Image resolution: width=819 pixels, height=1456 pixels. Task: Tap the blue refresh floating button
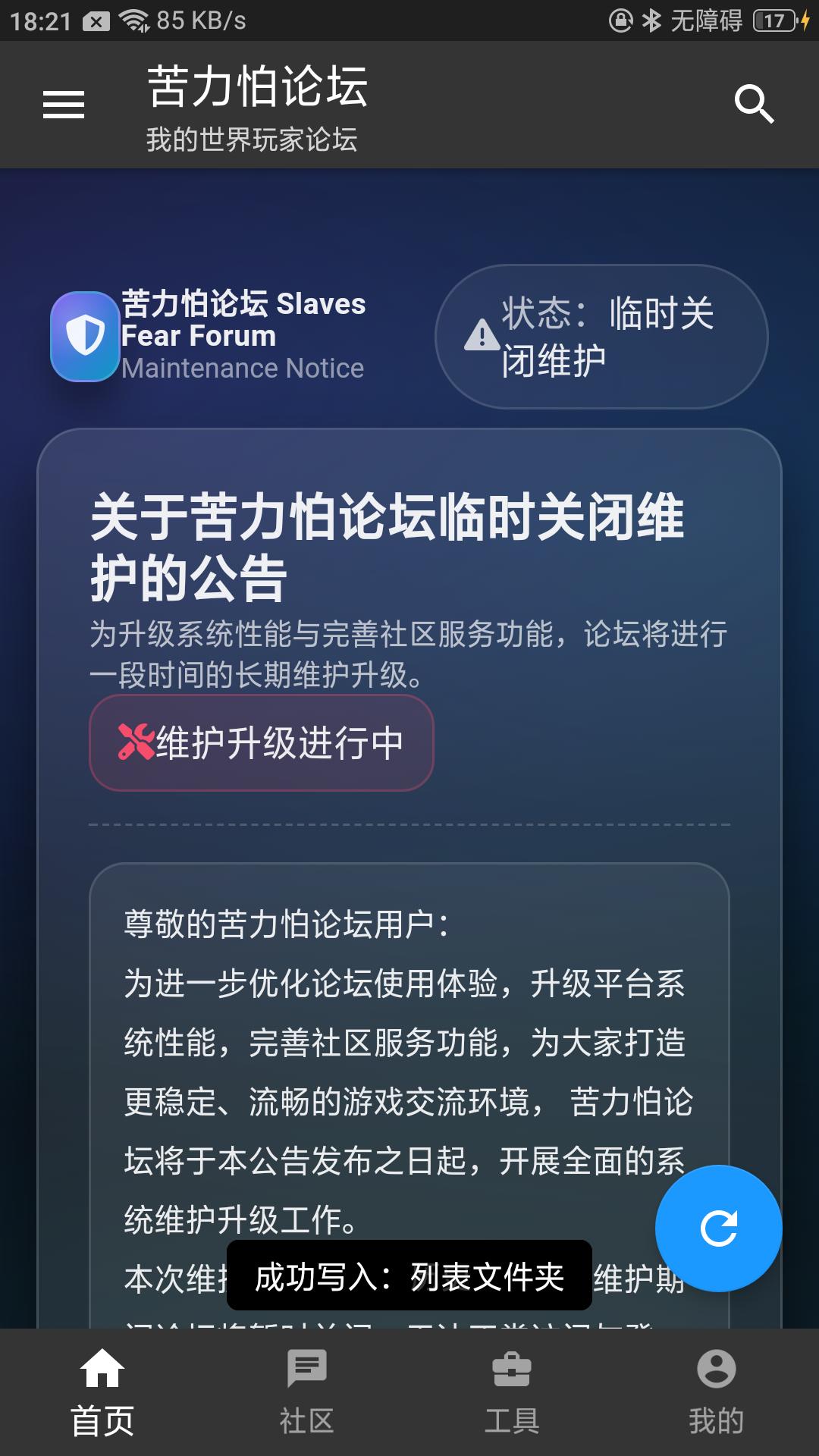click(x=718, y=1228)
